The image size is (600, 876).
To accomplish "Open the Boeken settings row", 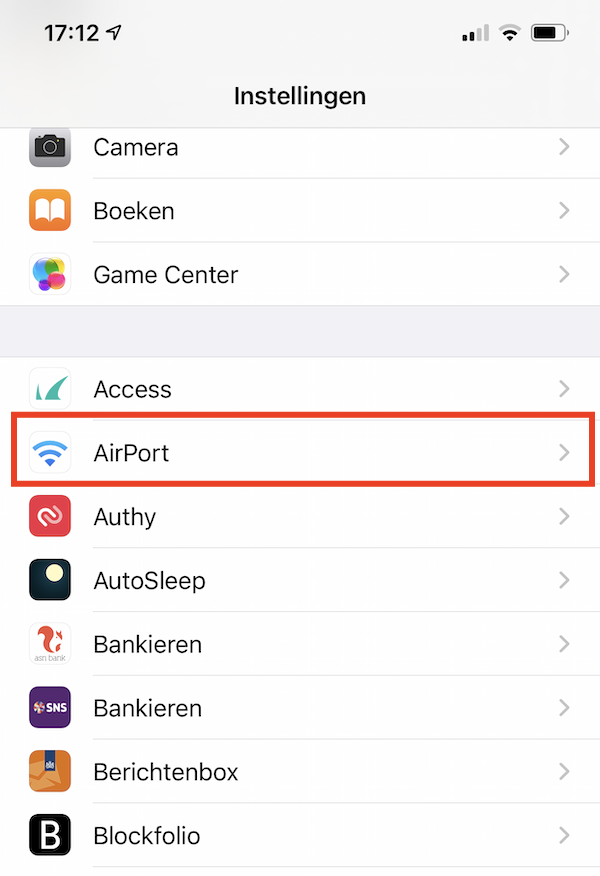I will (x=300, y=211).
